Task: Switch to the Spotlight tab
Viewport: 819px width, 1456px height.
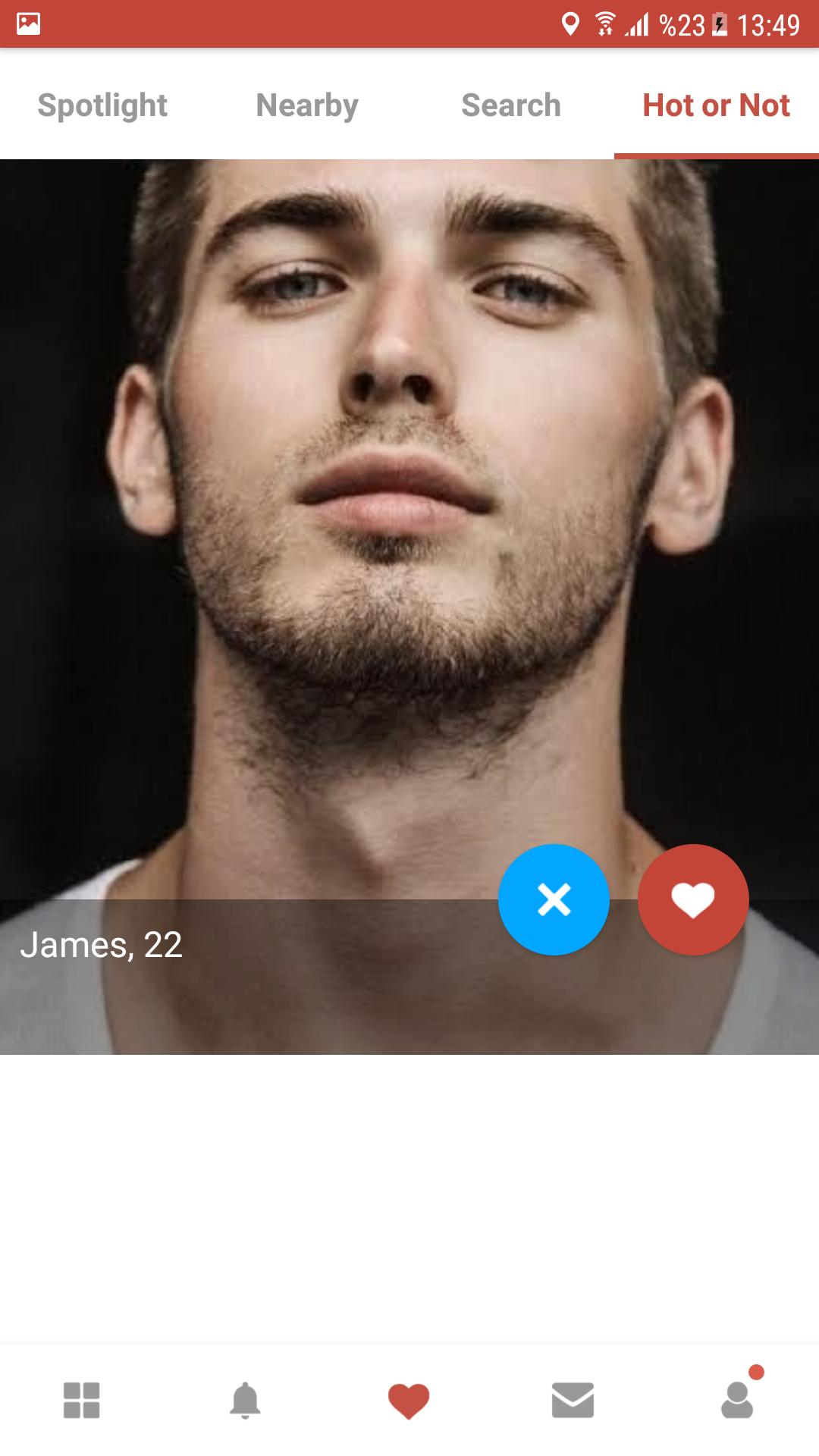Action: (x=102, y=105)
